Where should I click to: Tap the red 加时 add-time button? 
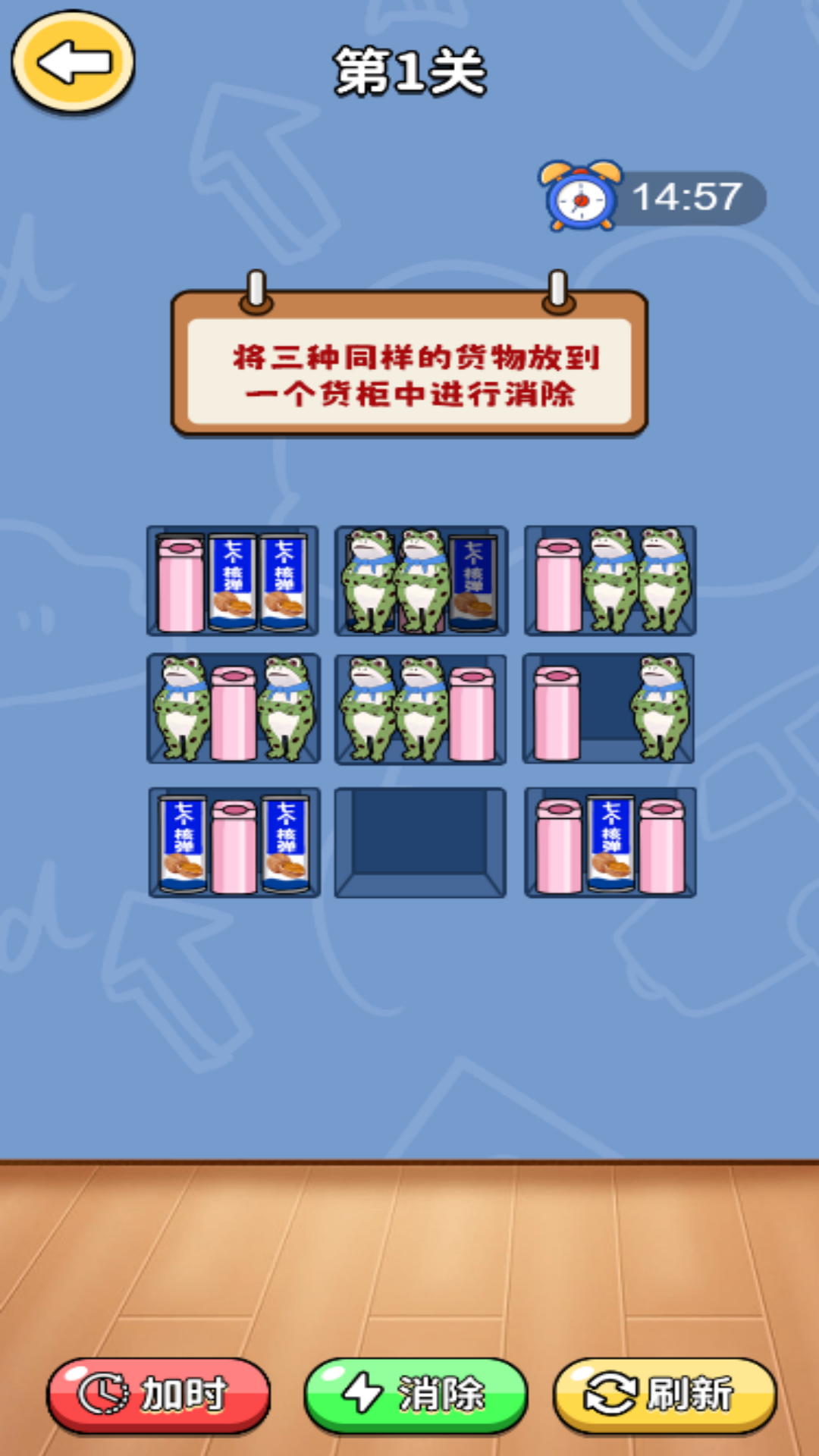pos(159,1395)
